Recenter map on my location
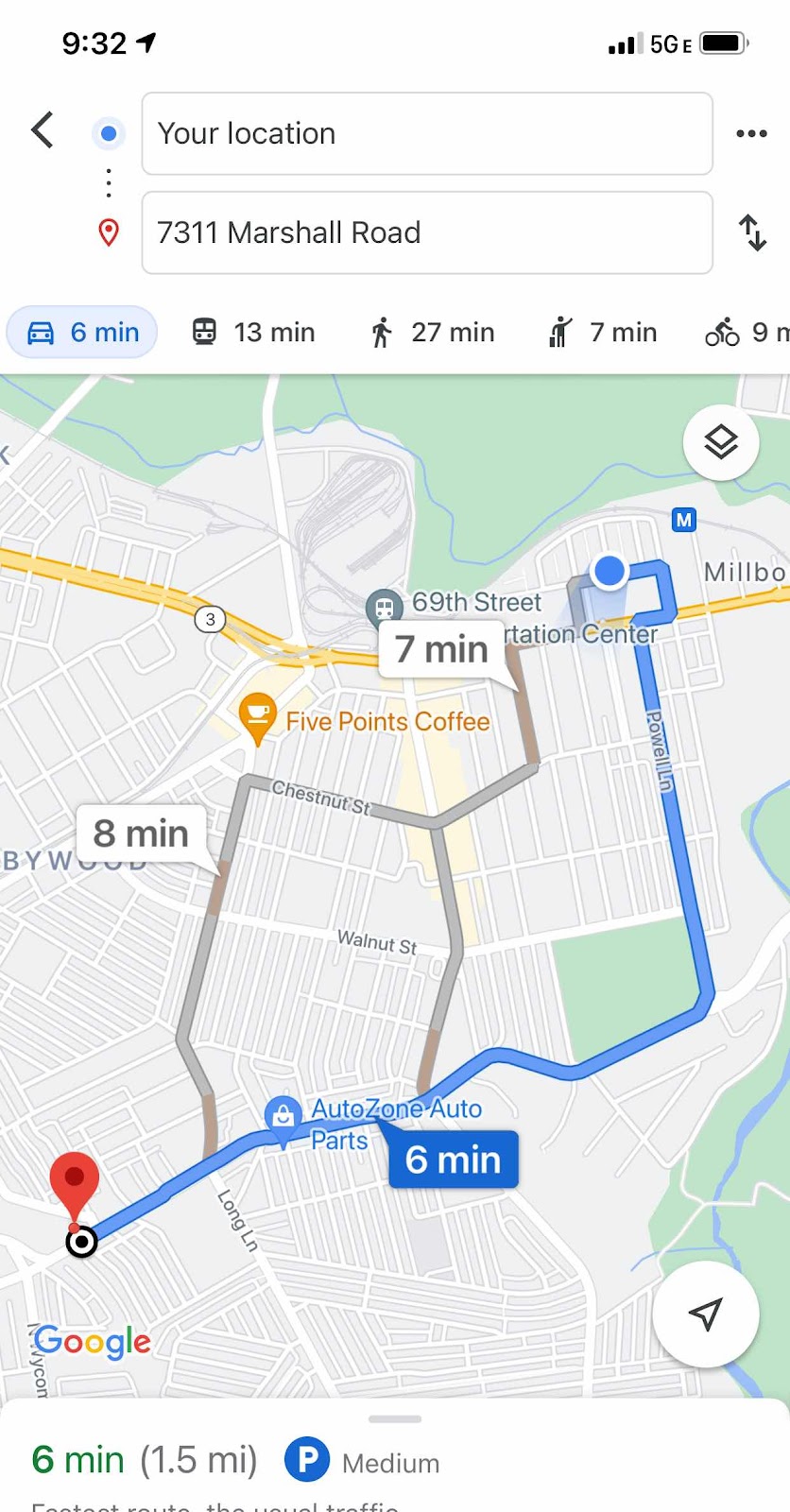The width and height of the screenshot is (790, 1512). click(x=705, y=1314)
